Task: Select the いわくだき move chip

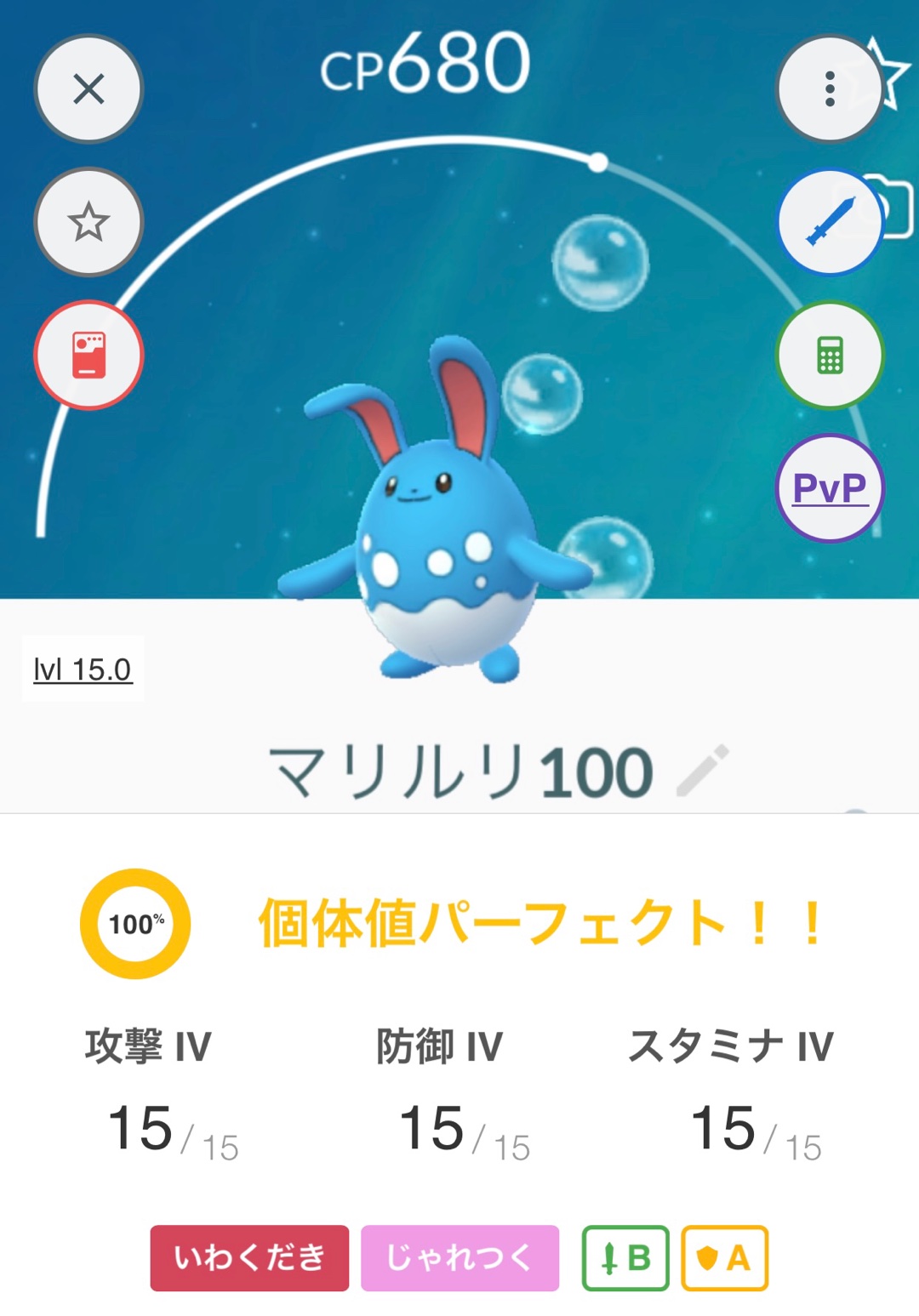Action: [x=249, y=1257]
